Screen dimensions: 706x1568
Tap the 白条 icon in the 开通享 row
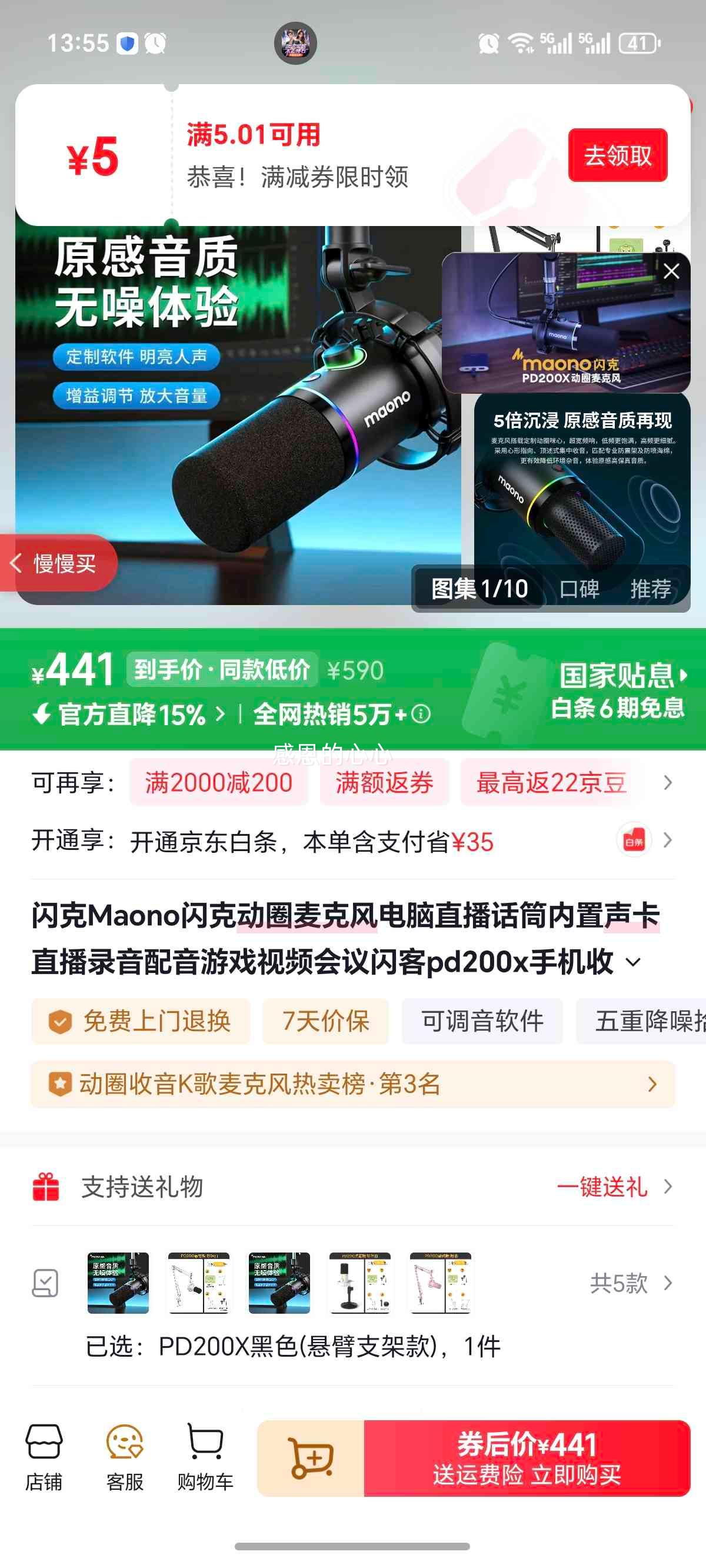click(x=633, y=840)
